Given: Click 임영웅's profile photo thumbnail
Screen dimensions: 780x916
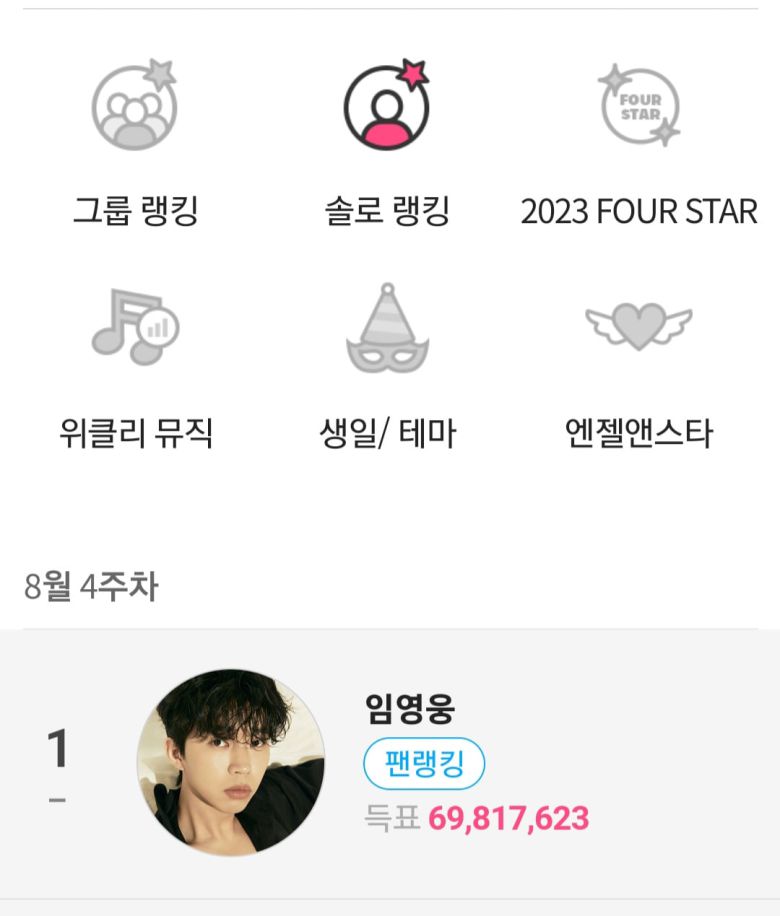Looking at the screenshot, I should click(232, 762).
